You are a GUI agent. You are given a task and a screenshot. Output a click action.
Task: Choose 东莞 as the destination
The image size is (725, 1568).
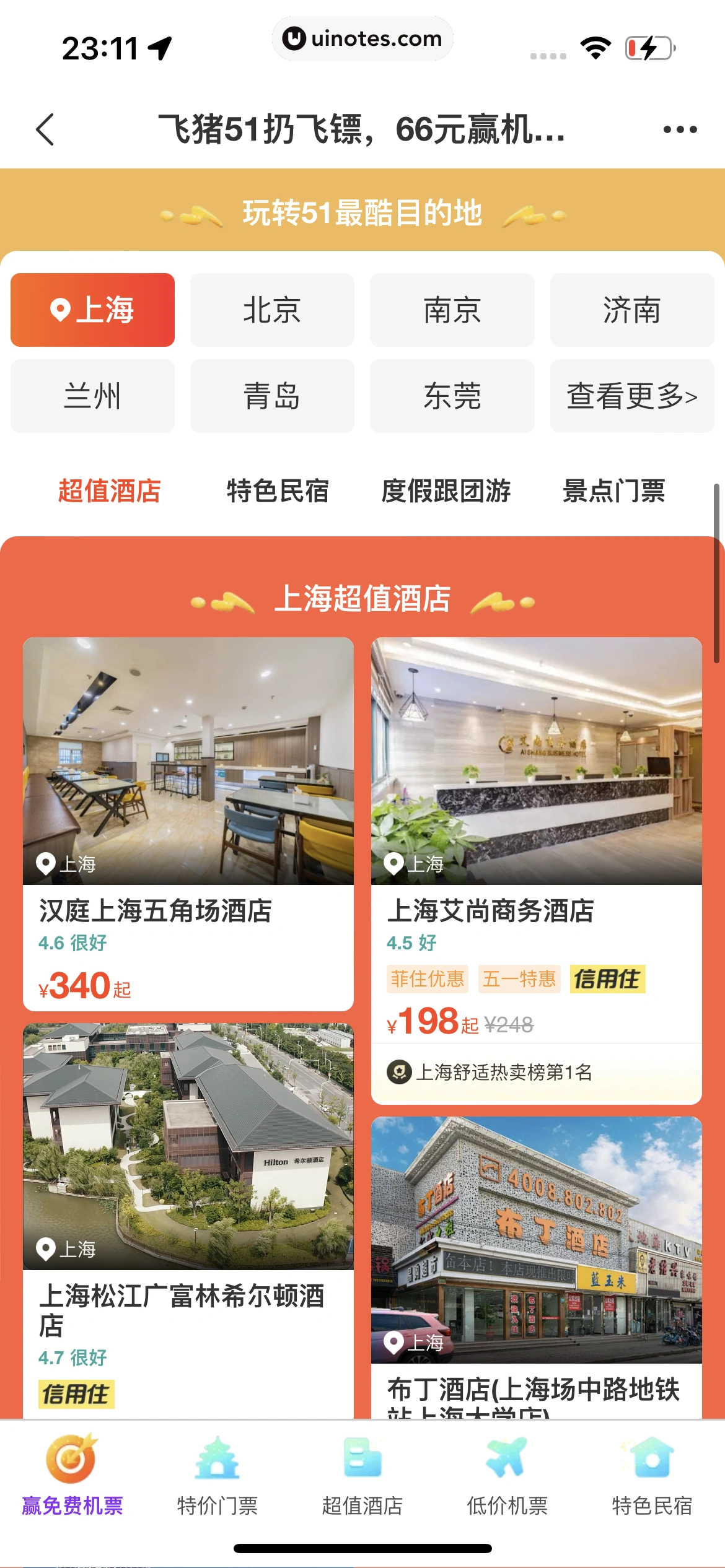[x=452, y=396]
